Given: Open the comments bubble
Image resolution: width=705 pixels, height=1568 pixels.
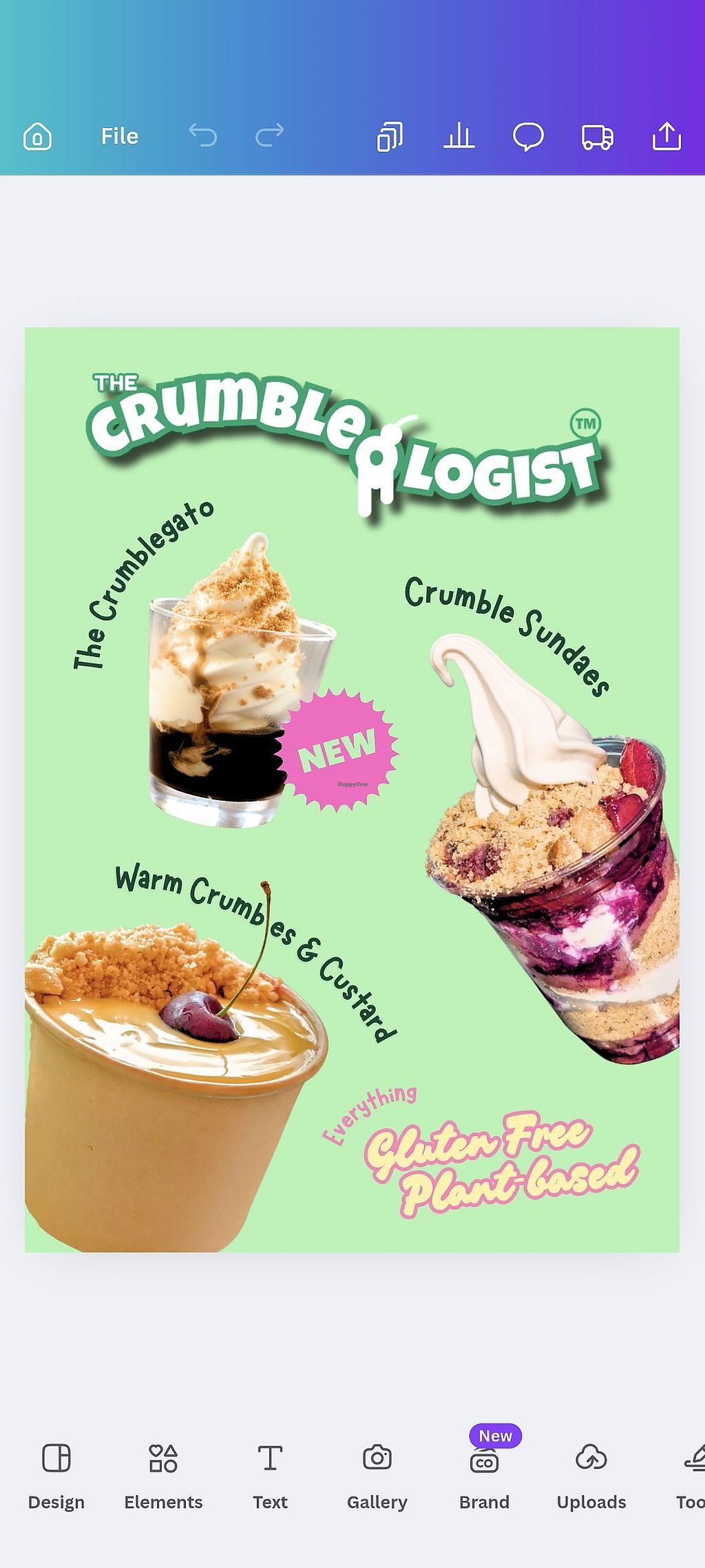Looking at the screenshot, I should coord(528,136).
